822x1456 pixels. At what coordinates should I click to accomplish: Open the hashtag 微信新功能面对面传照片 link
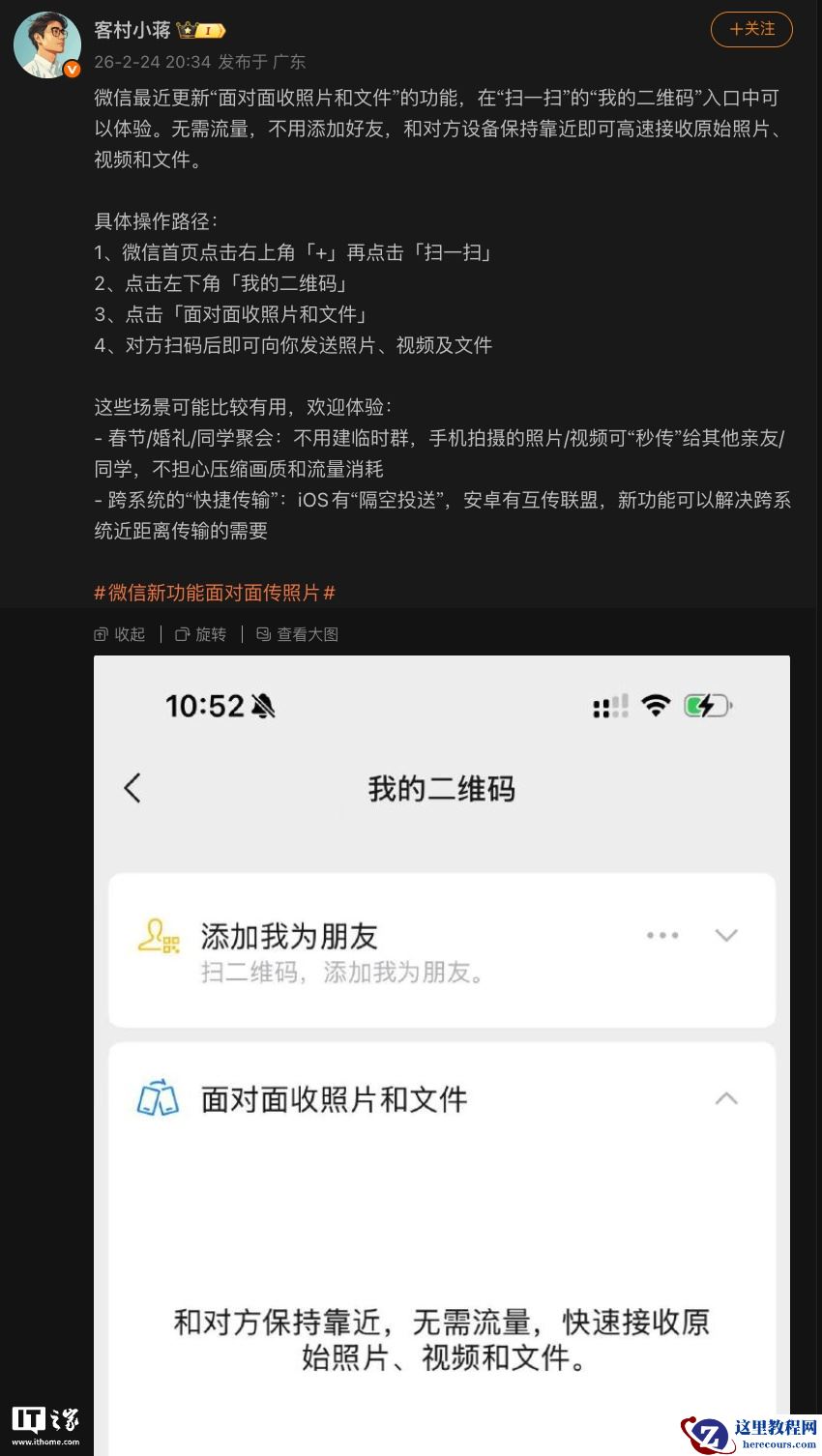tap(215, 593)
